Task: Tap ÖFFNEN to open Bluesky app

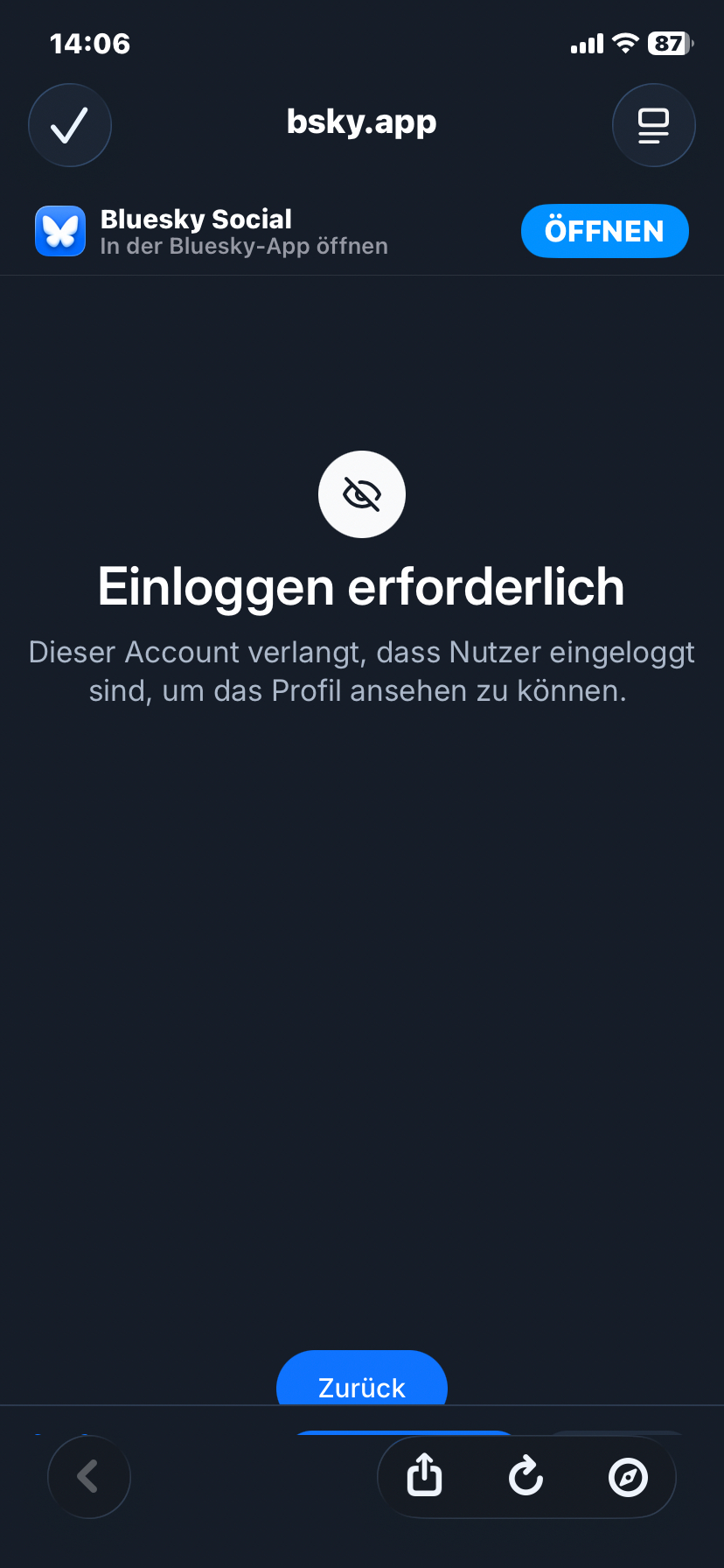Action: tap(604, 231)
